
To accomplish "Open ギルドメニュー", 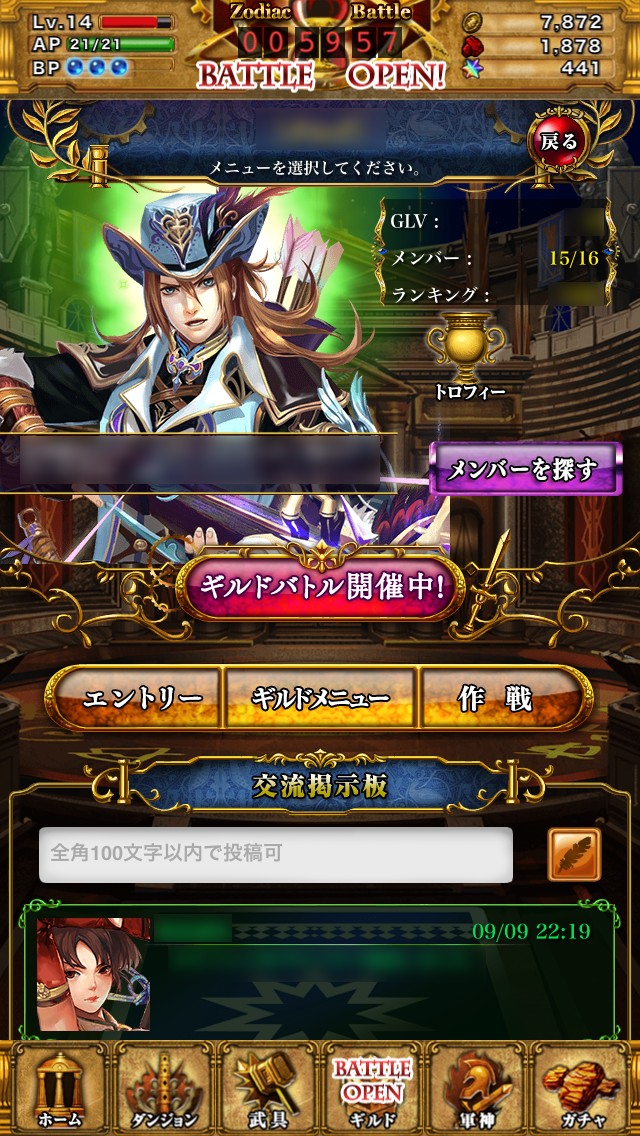I will [x=320, y=699].
